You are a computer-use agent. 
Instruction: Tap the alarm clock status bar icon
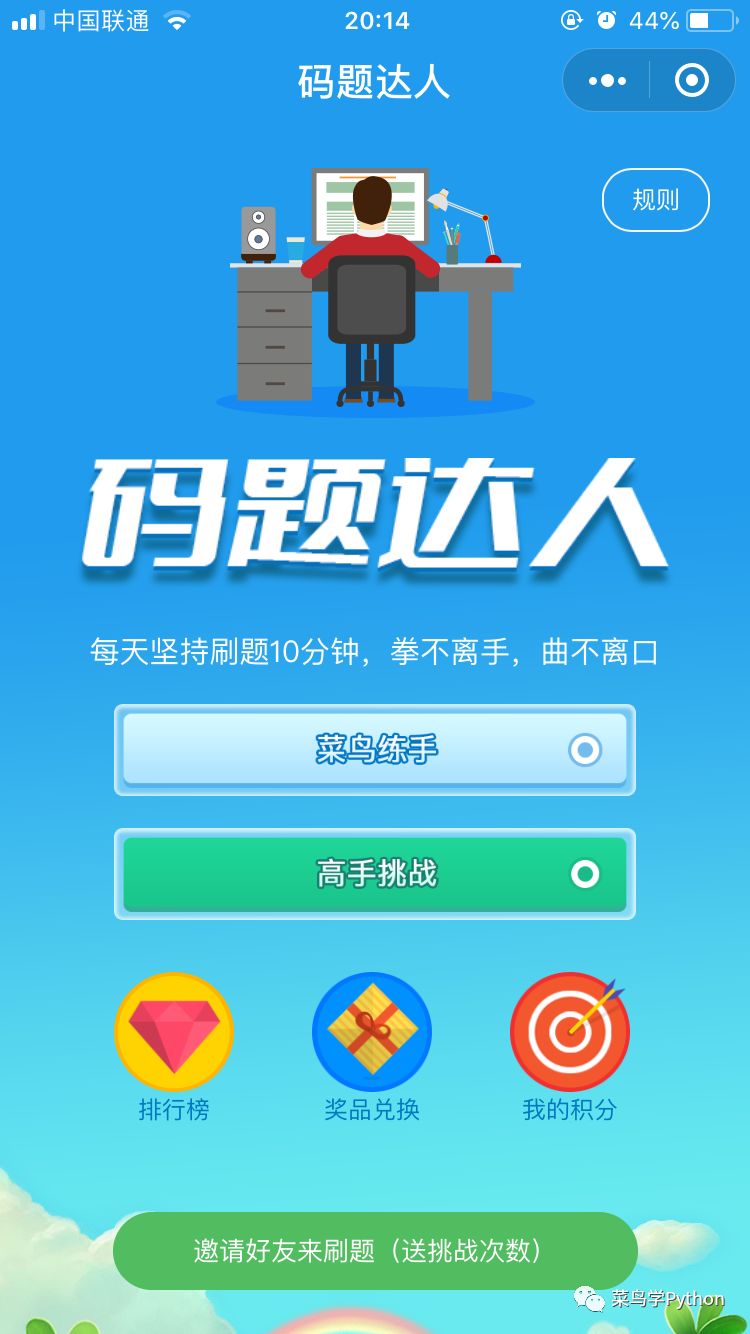click(605, 21)
